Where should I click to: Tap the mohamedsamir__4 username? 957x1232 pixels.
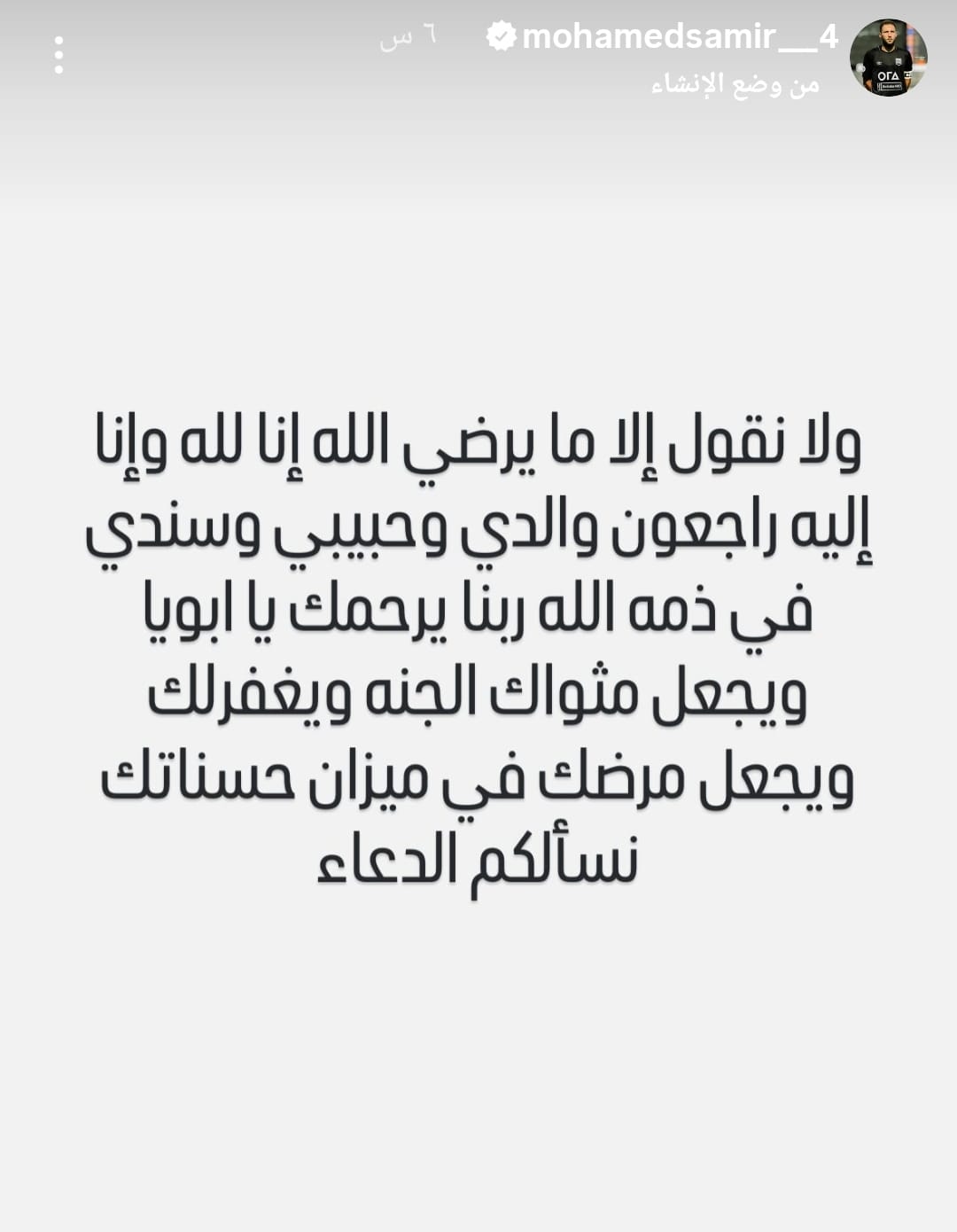[x=680, y=37]
